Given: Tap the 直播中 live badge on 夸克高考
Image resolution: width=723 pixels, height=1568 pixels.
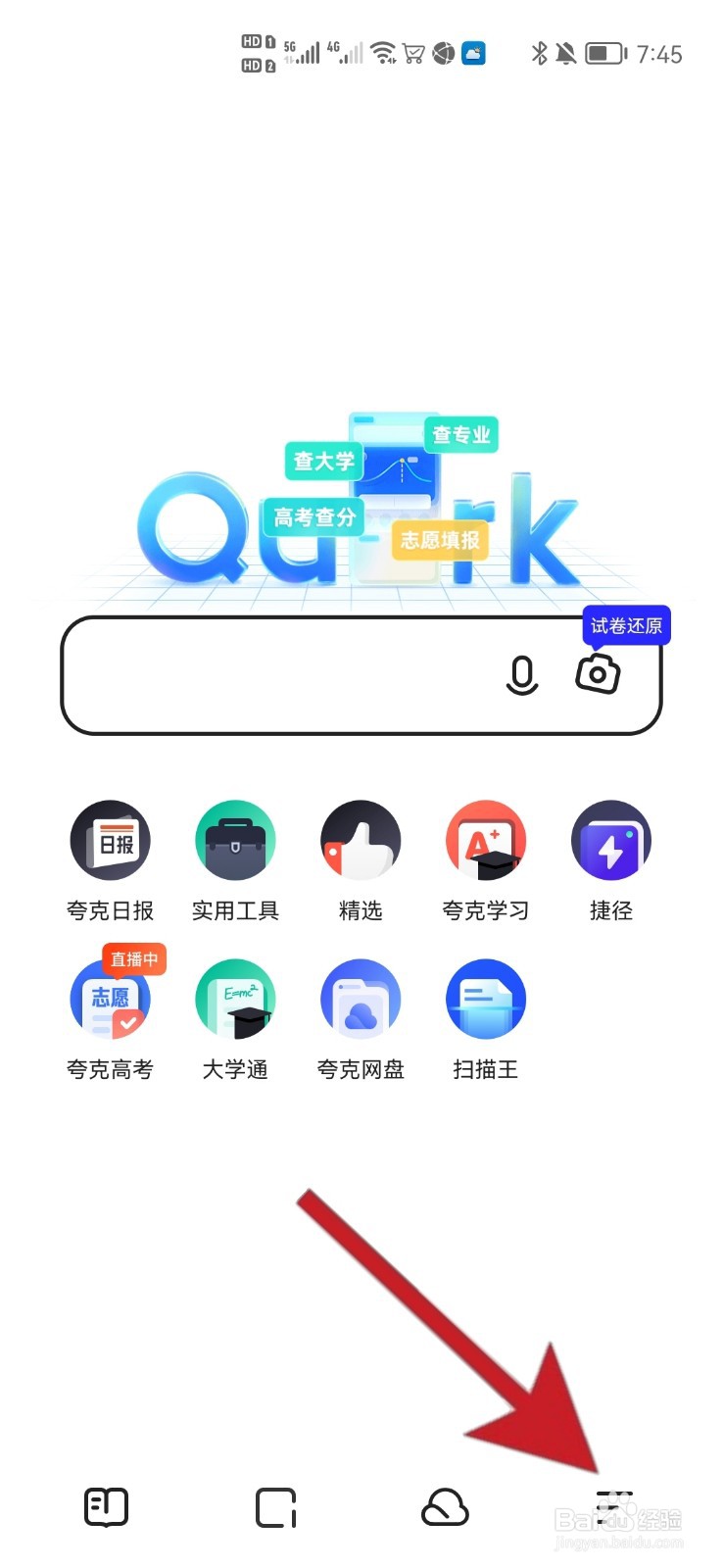Looking at the screenshot, I should 135,959.
